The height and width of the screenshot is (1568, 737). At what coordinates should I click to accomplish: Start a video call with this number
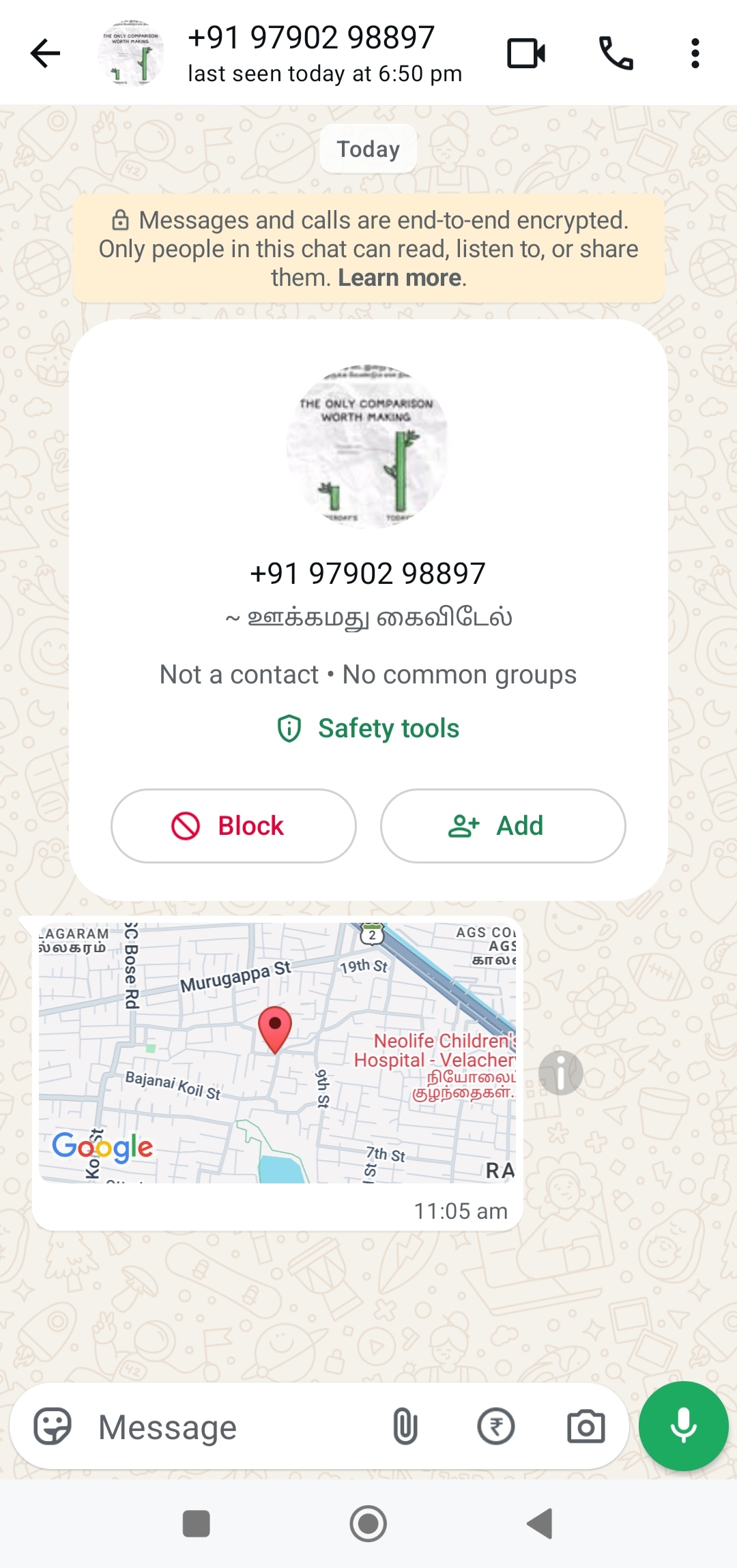[x=525, y=53]
